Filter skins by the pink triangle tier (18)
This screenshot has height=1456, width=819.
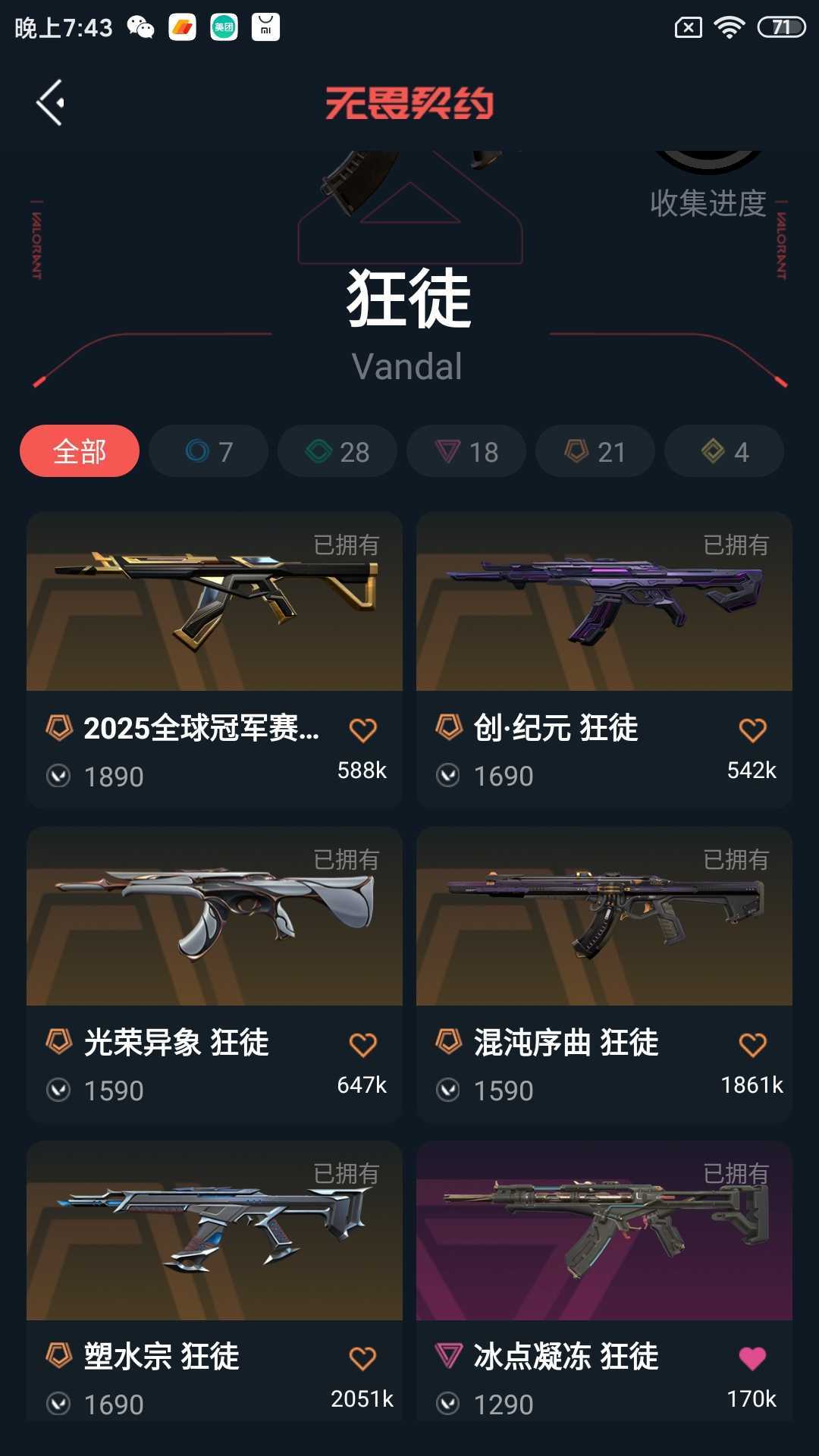pyautogui.click(x=466, y=451)
